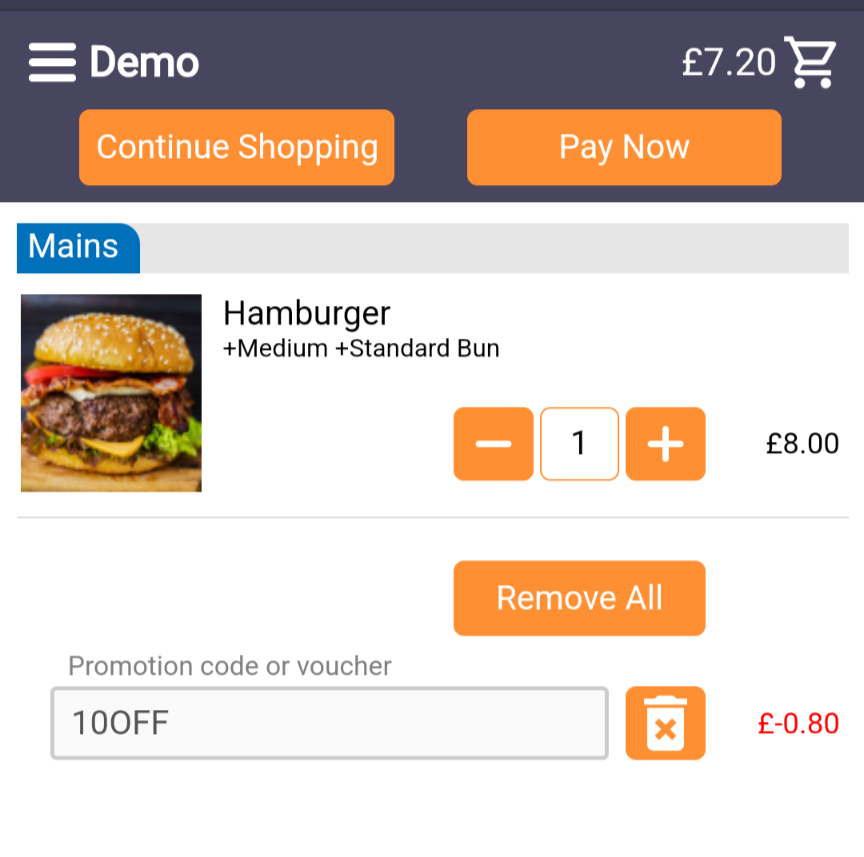Delete the 10OFF promotion code
The width and height of the screenshot is (864, 857).
pos(665,723)
